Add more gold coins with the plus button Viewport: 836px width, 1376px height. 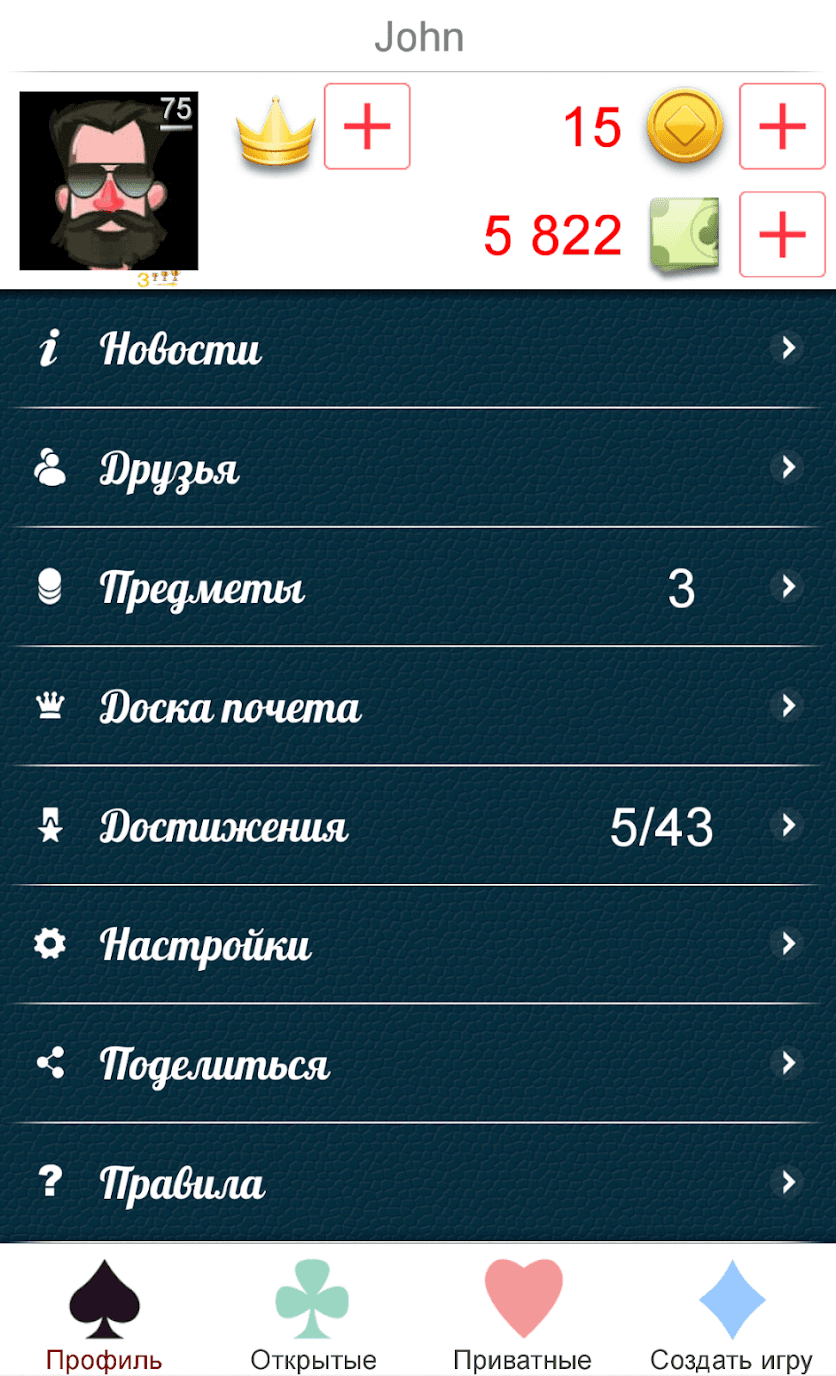point(782,126)
